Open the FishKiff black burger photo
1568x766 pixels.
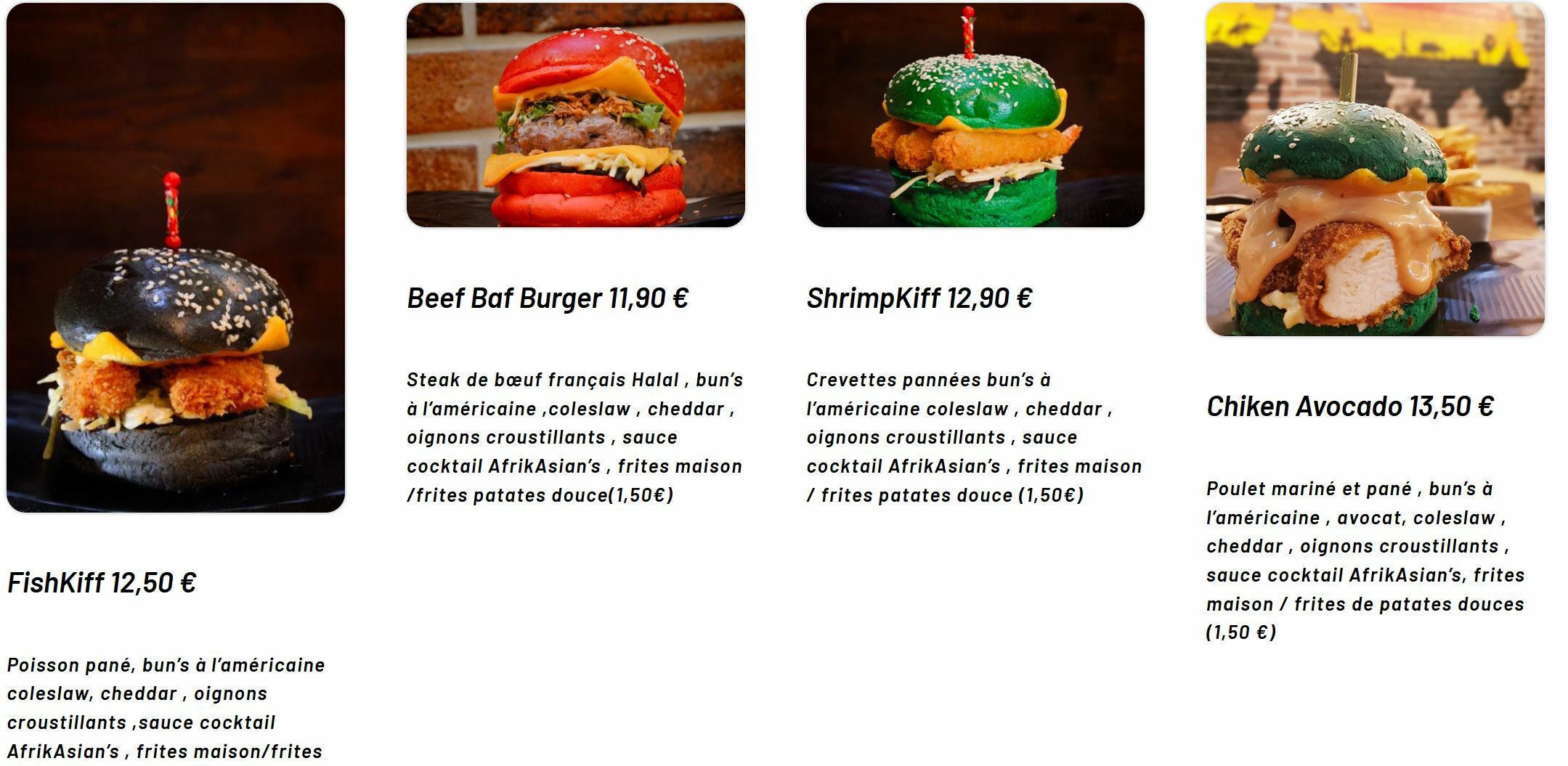pos(176,258)
